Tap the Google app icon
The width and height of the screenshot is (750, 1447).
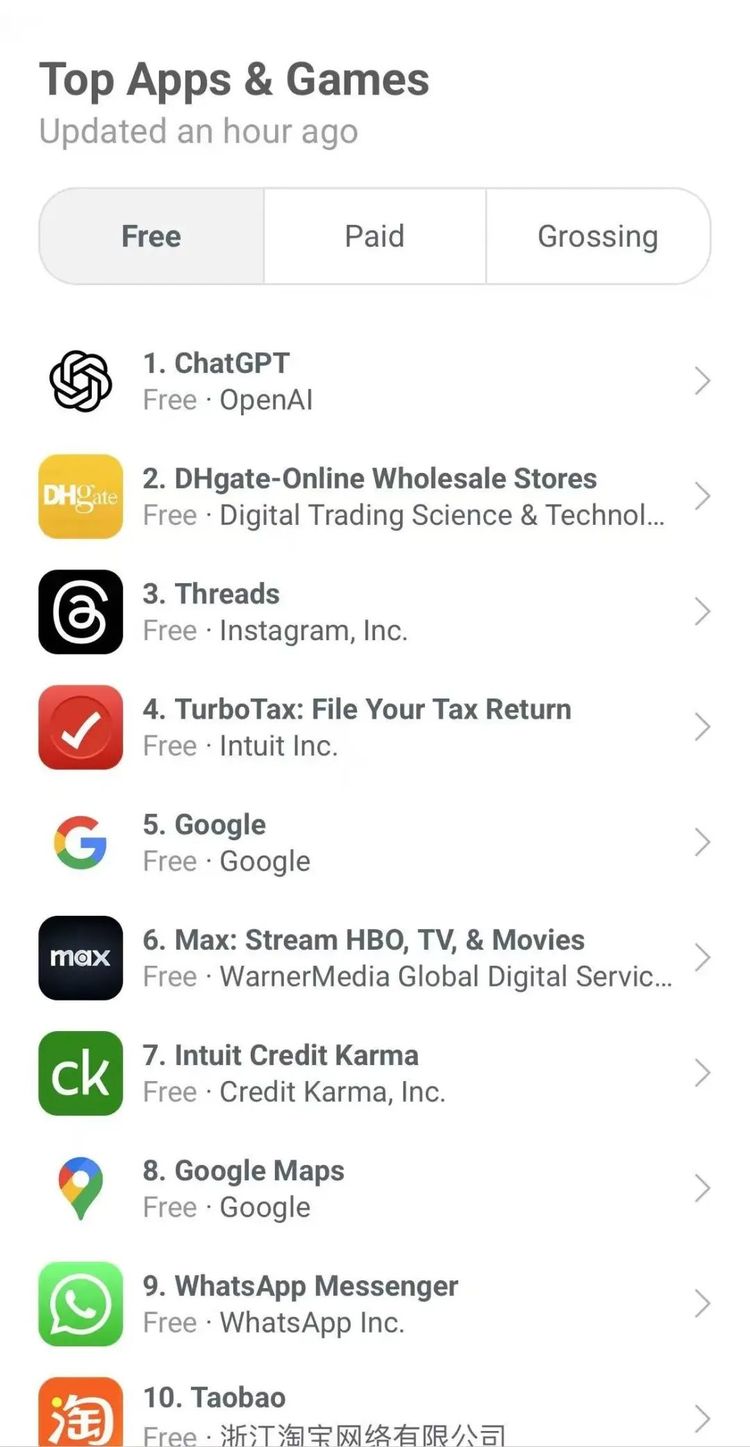coord(80,842)
